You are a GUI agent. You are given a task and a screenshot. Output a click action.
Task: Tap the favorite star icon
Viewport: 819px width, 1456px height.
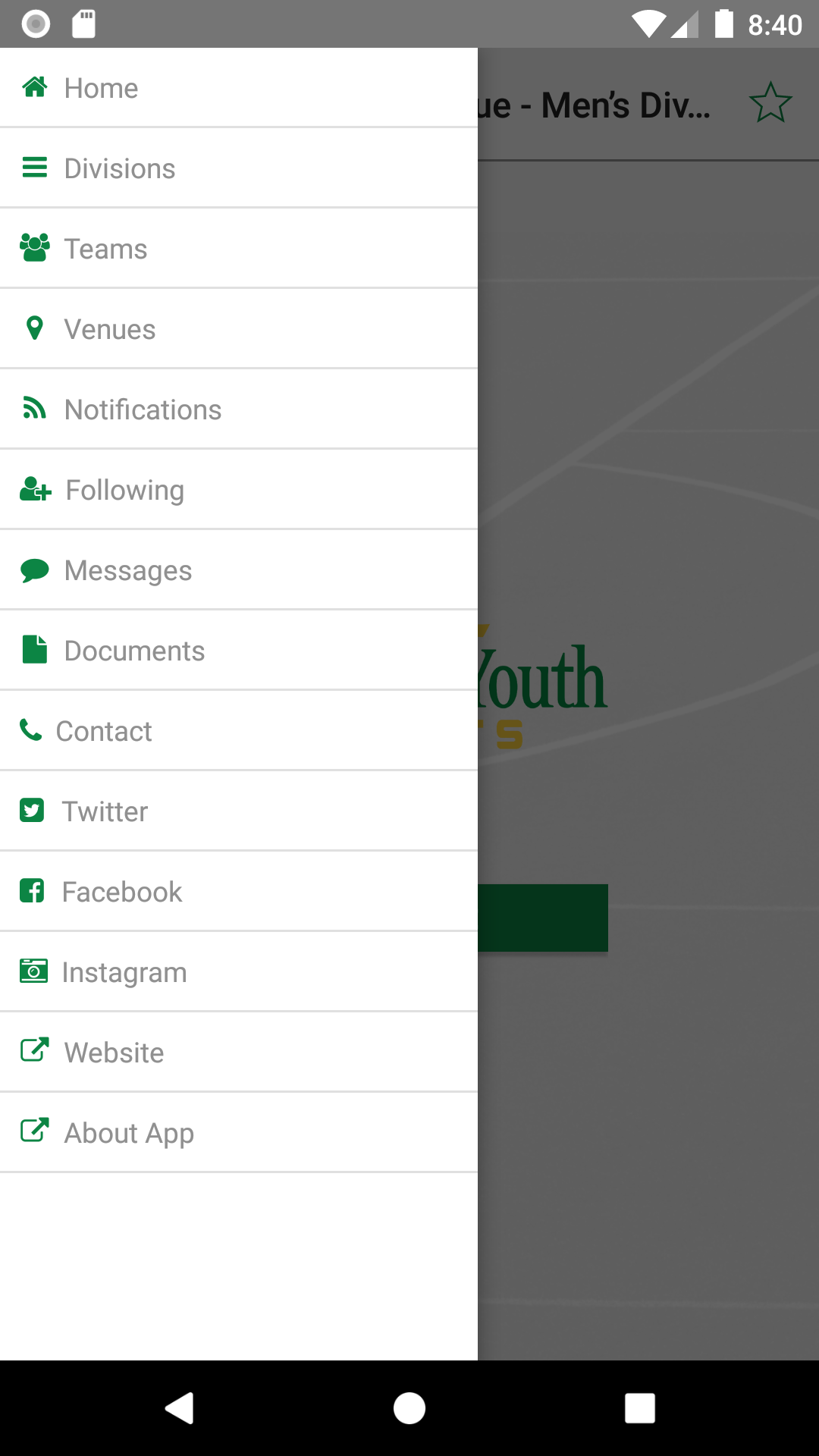[x=770, y=103]
